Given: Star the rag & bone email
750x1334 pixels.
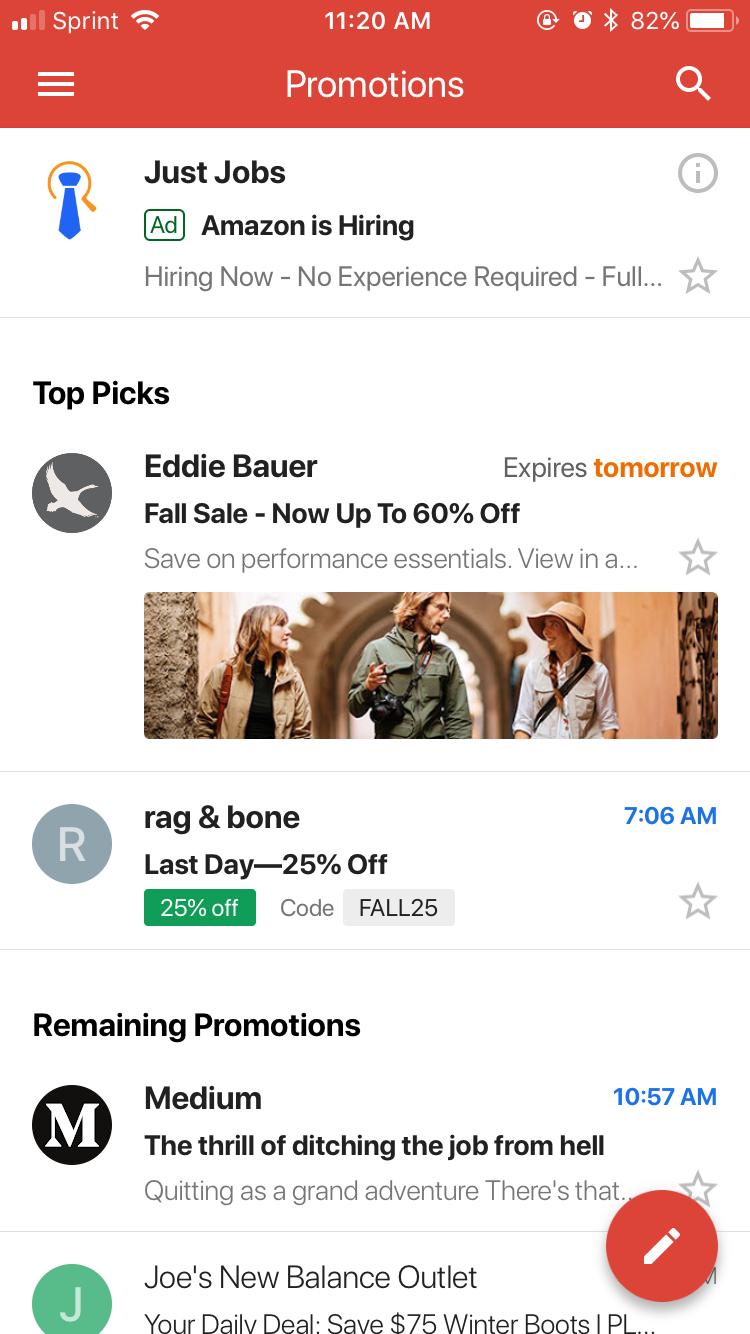Looking at the screenshot, I should [697, 902].
